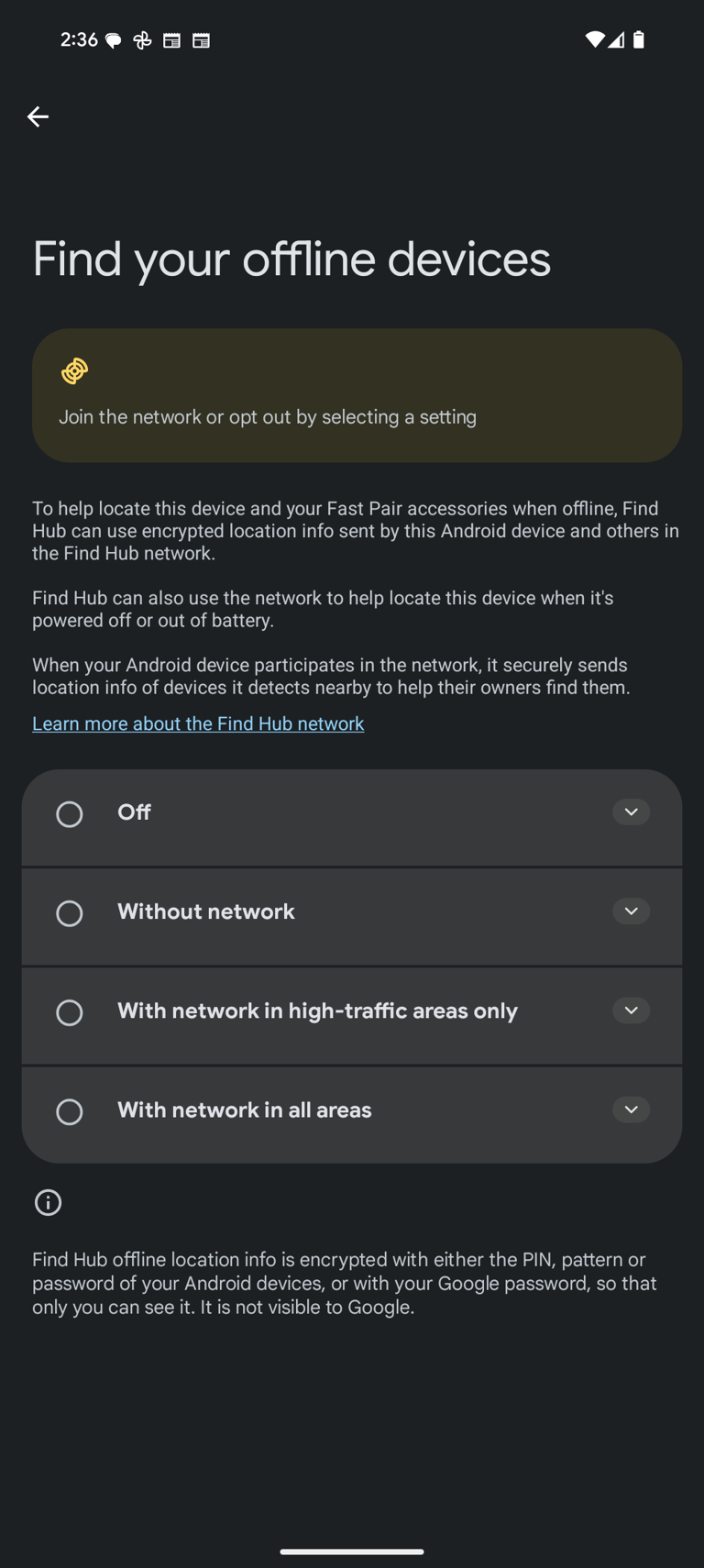704x1568 pixels.
Task: Expand details for the Off option
Action: point(631,812)
